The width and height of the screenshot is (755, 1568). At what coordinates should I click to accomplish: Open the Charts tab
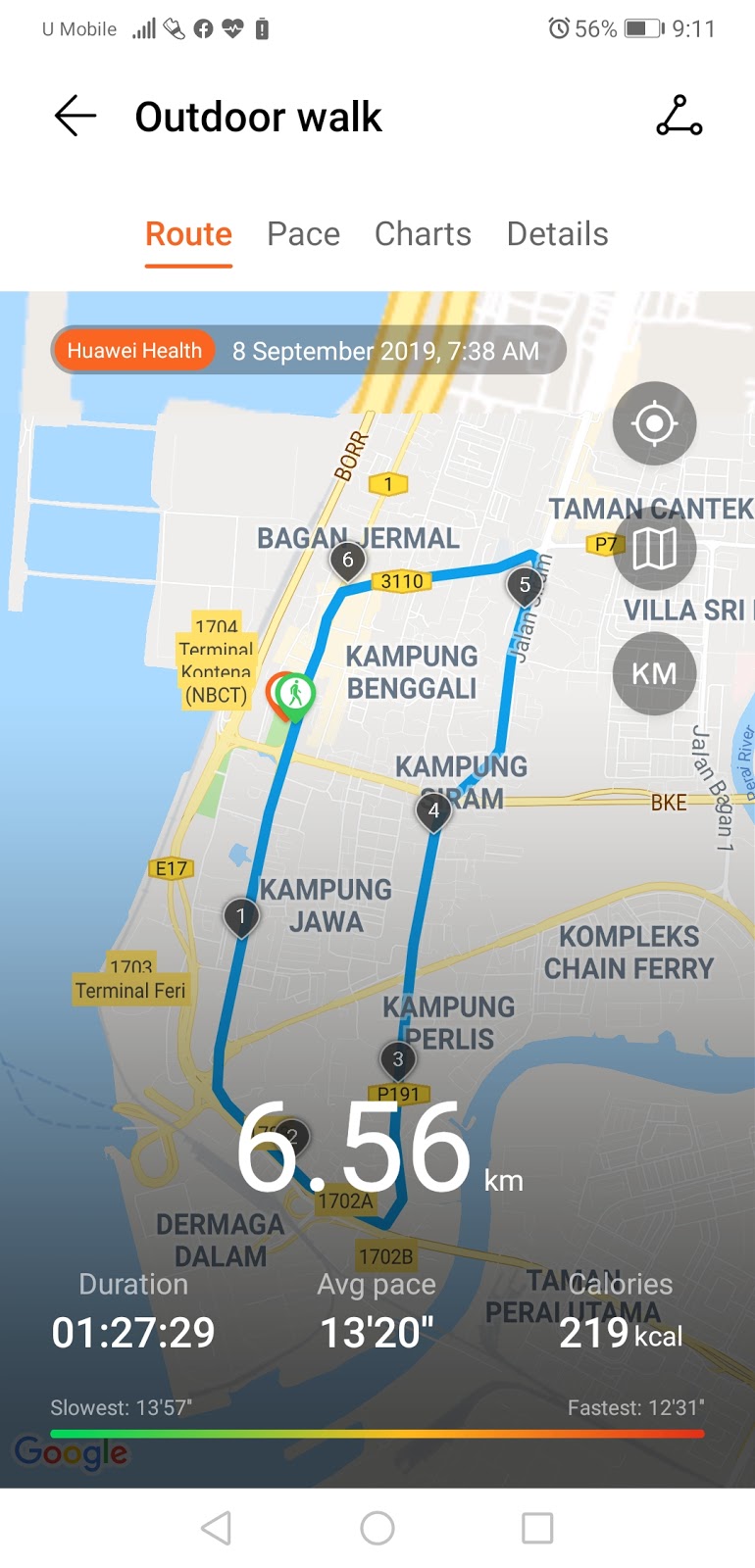(x=423, y=234)
